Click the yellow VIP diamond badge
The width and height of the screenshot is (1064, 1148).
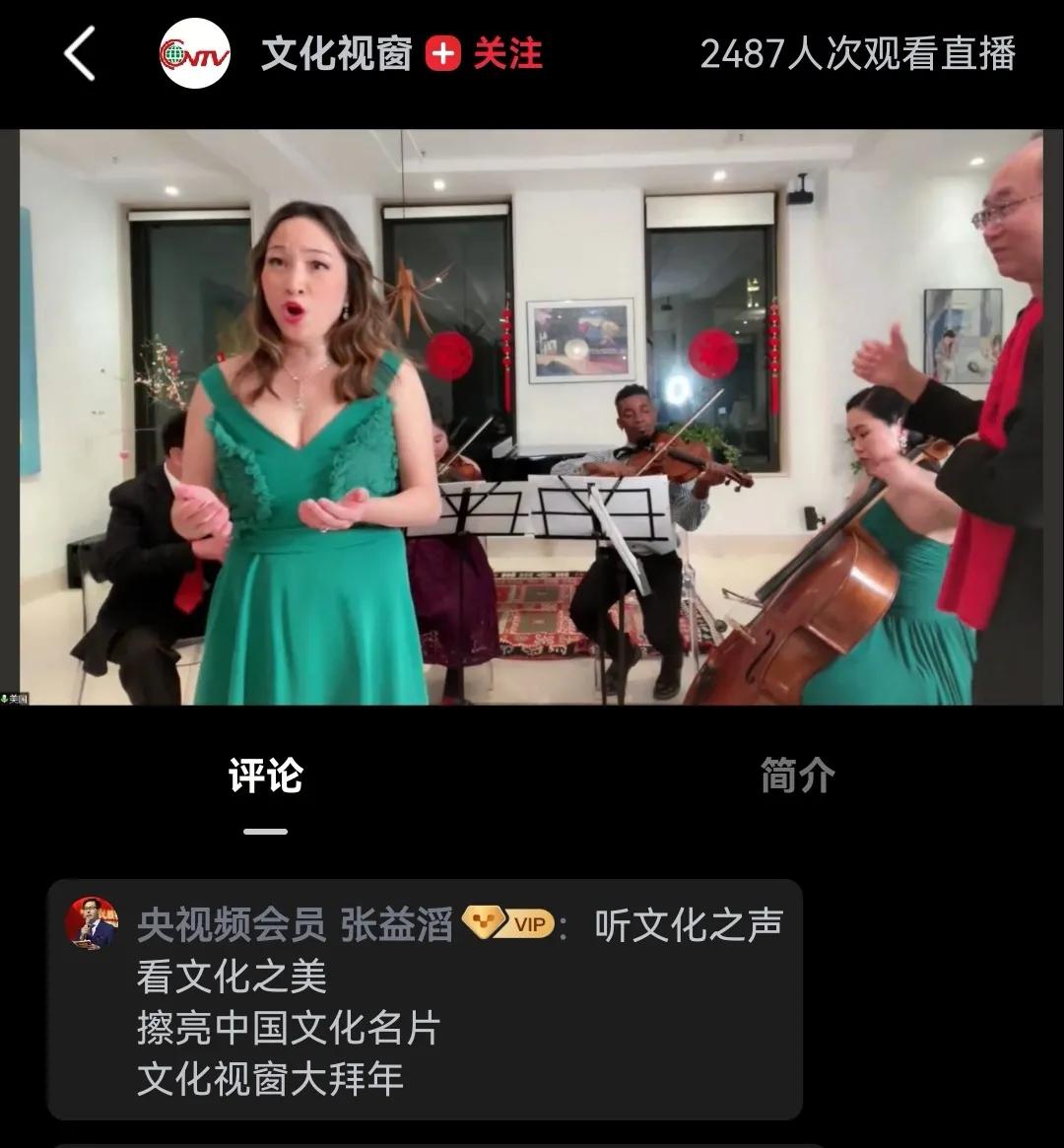pyautogui.click(x=485, y=922)
